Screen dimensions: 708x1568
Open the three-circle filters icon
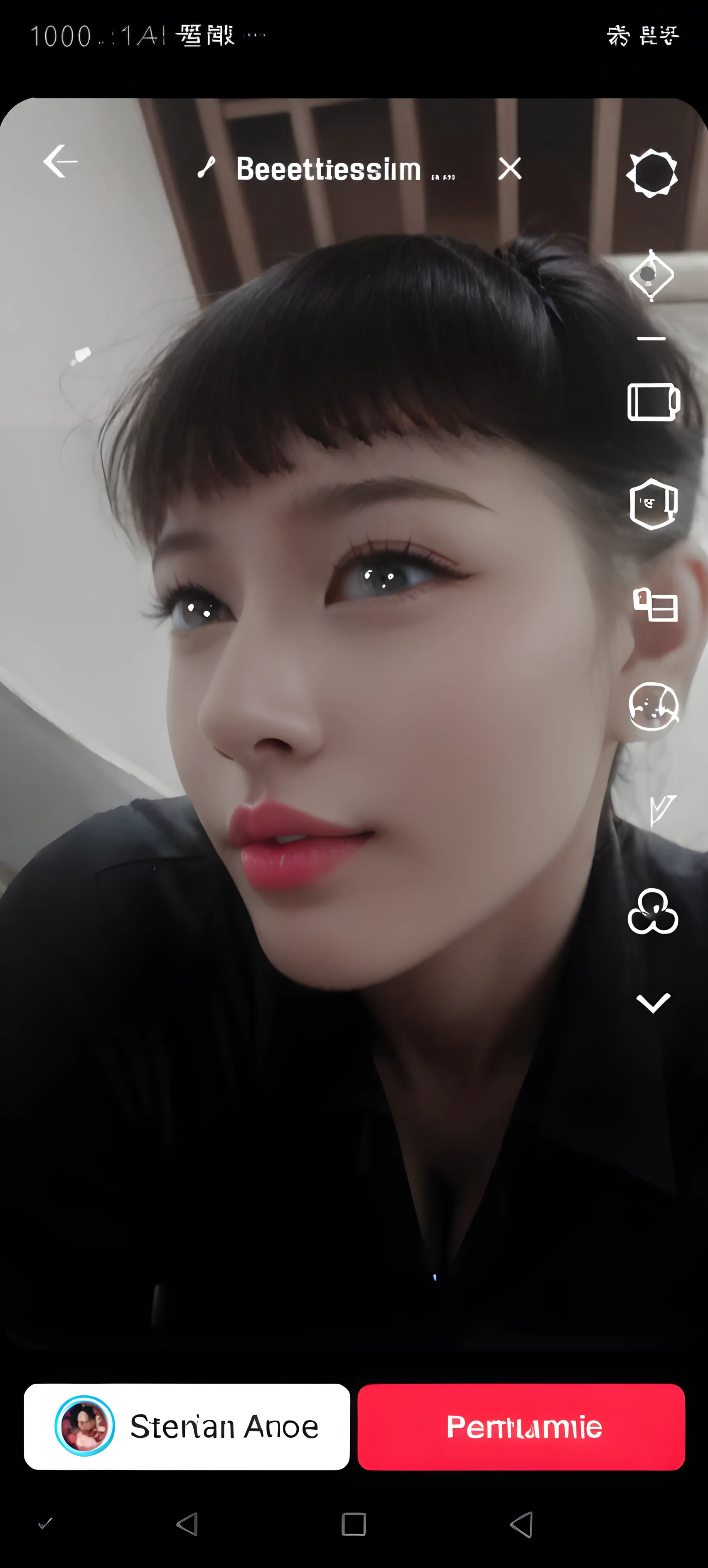653,912
